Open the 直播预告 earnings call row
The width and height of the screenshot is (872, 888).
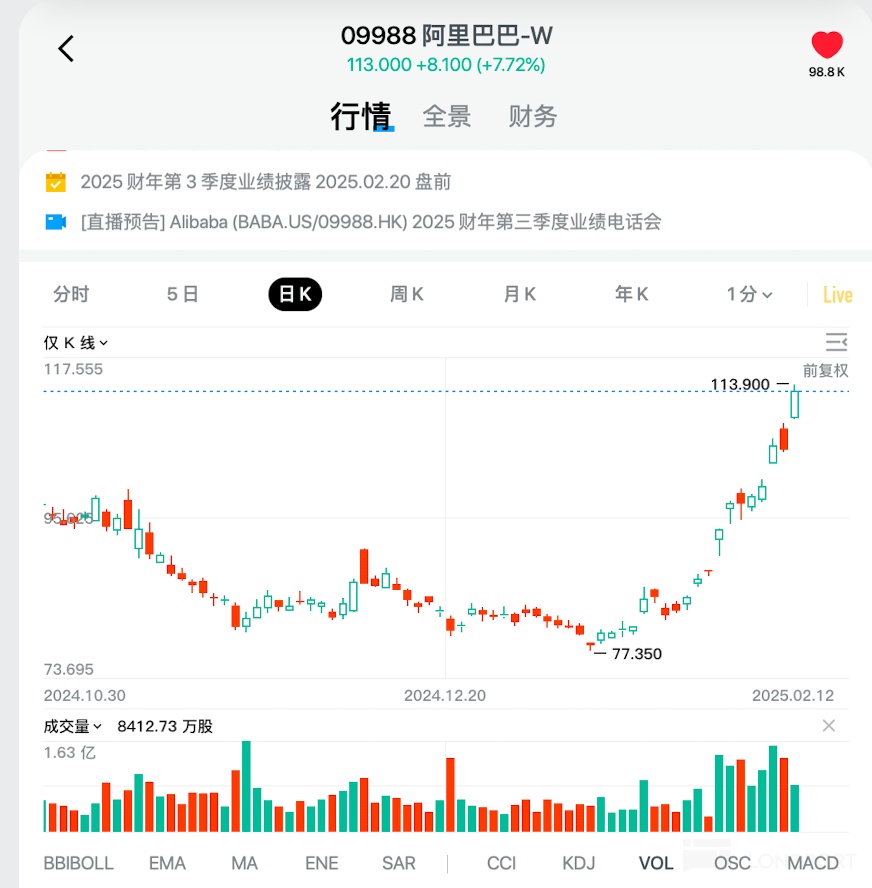(370, 222)
